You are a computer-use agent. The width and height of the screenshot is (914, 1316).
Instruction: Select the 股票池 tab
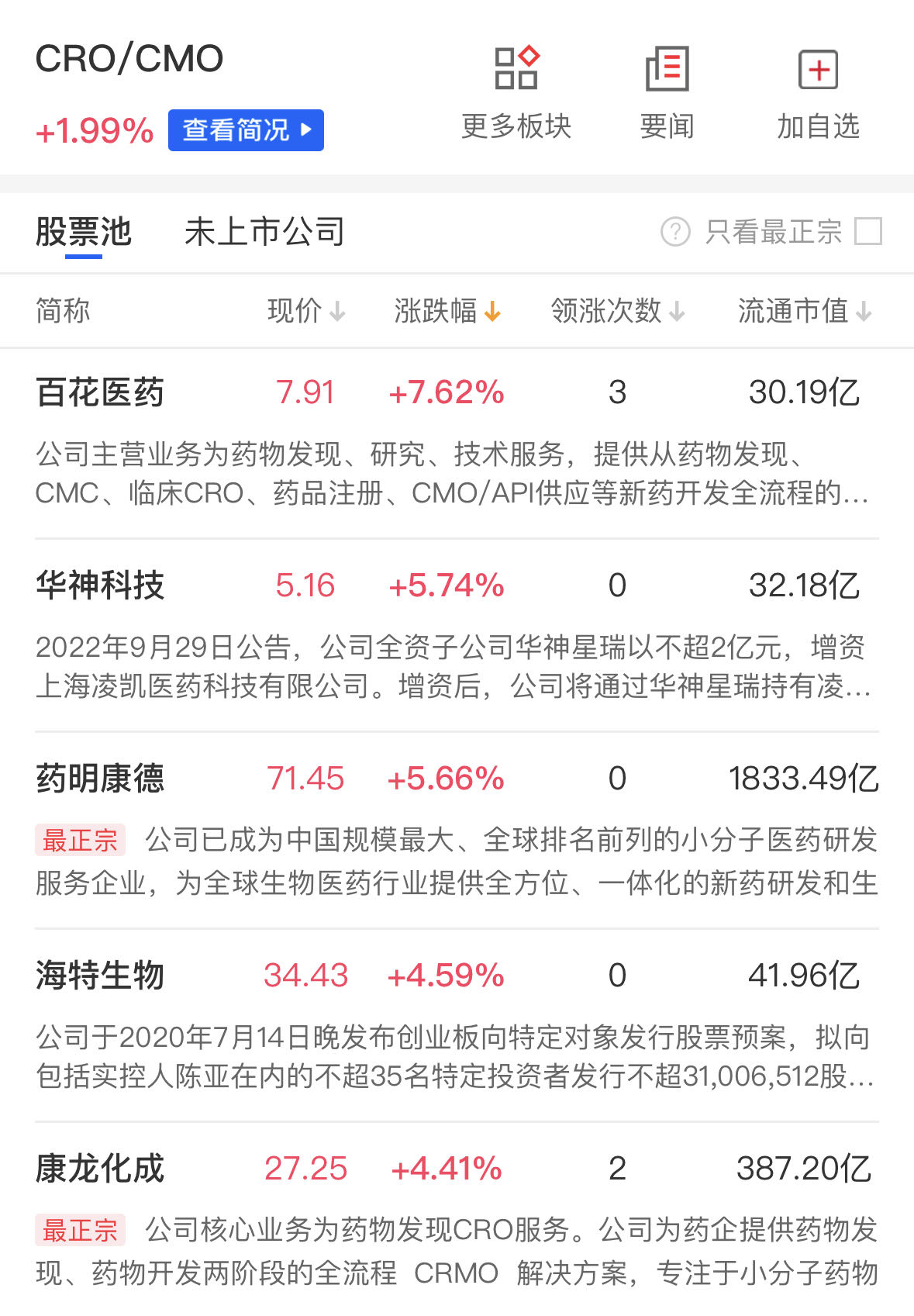(x=84, y=232)
